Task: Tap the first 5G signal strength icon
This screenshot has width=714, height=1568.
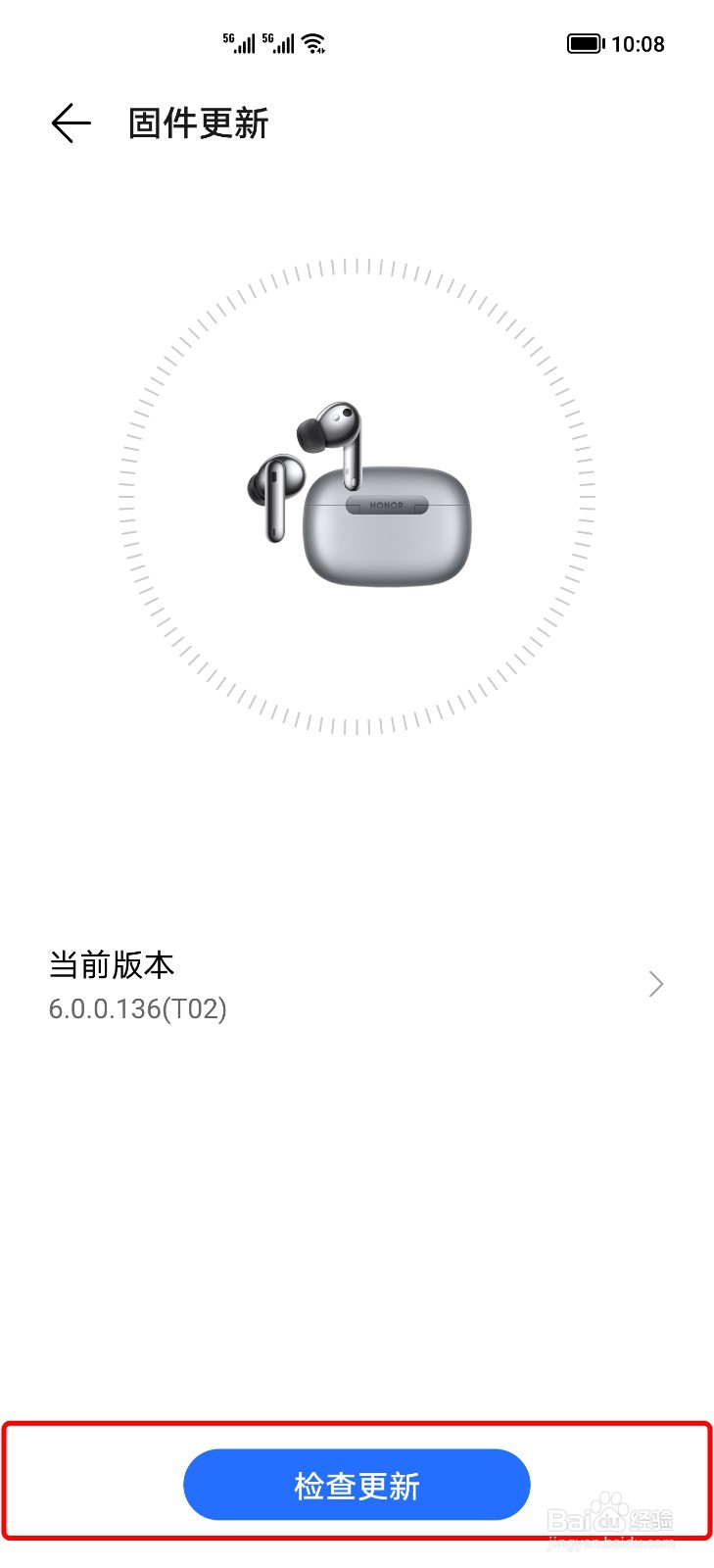Action: (x=238, y=42)
